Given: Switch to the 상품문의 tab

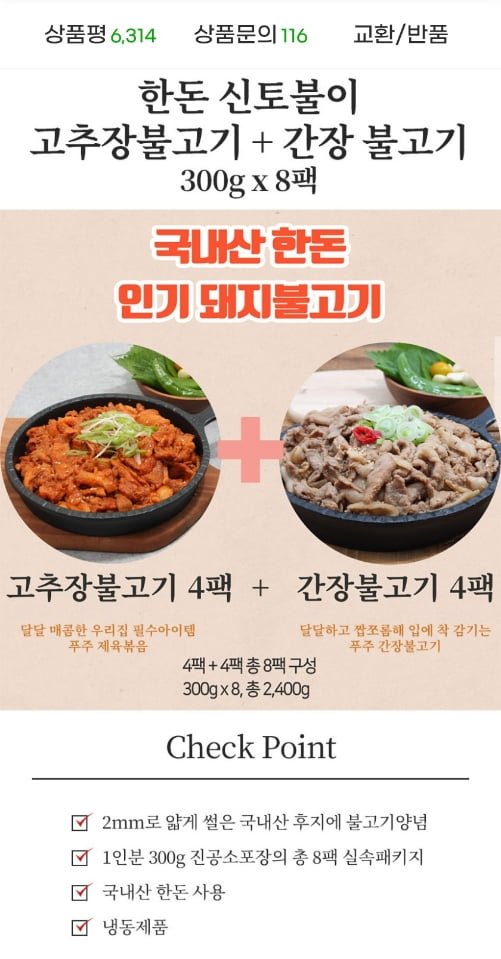Looking at the screenshot, I should [251, 34].
